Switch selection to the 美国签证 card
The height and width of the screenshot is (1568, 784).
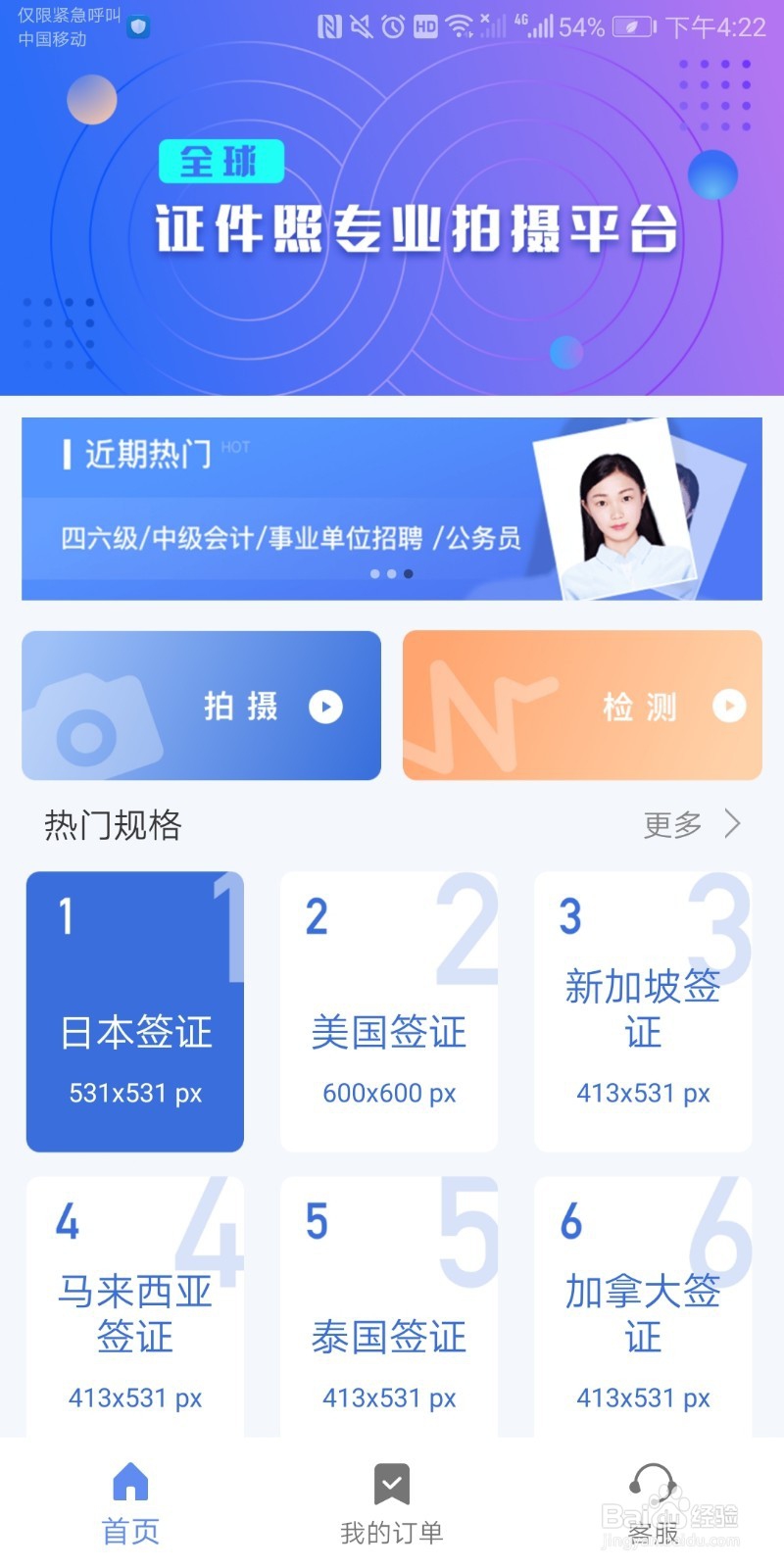pyautogui.click(x=388, y=1012)
